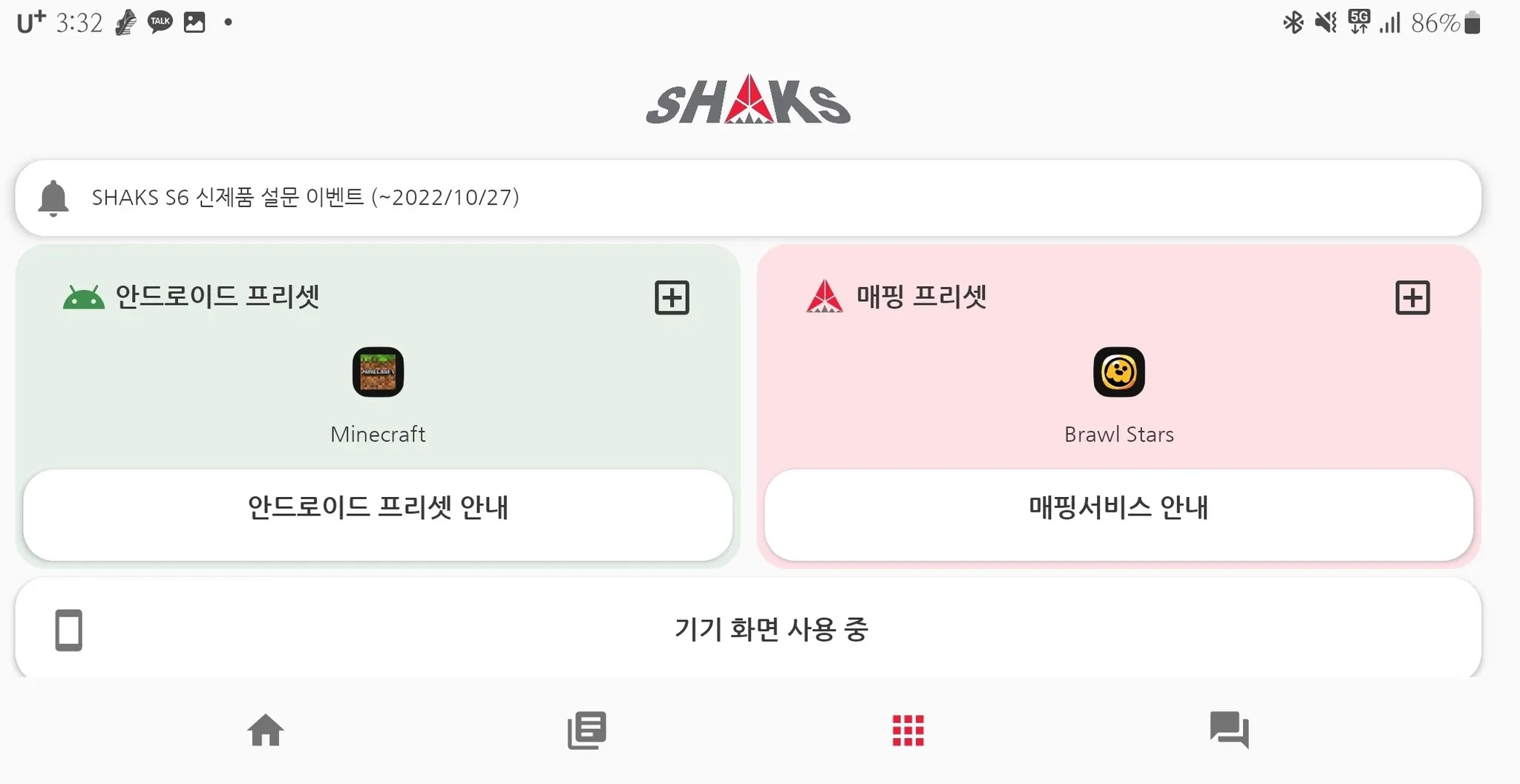1520x784 pixels.
Task: Open the Minecraft Android preset
Action: [x=378, y=372]
